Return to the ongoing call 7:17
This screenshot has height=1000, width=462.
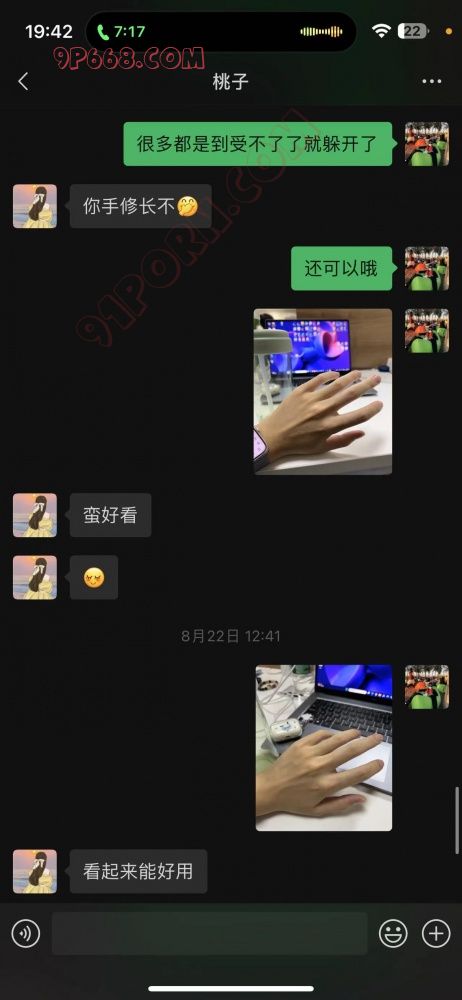121,31
